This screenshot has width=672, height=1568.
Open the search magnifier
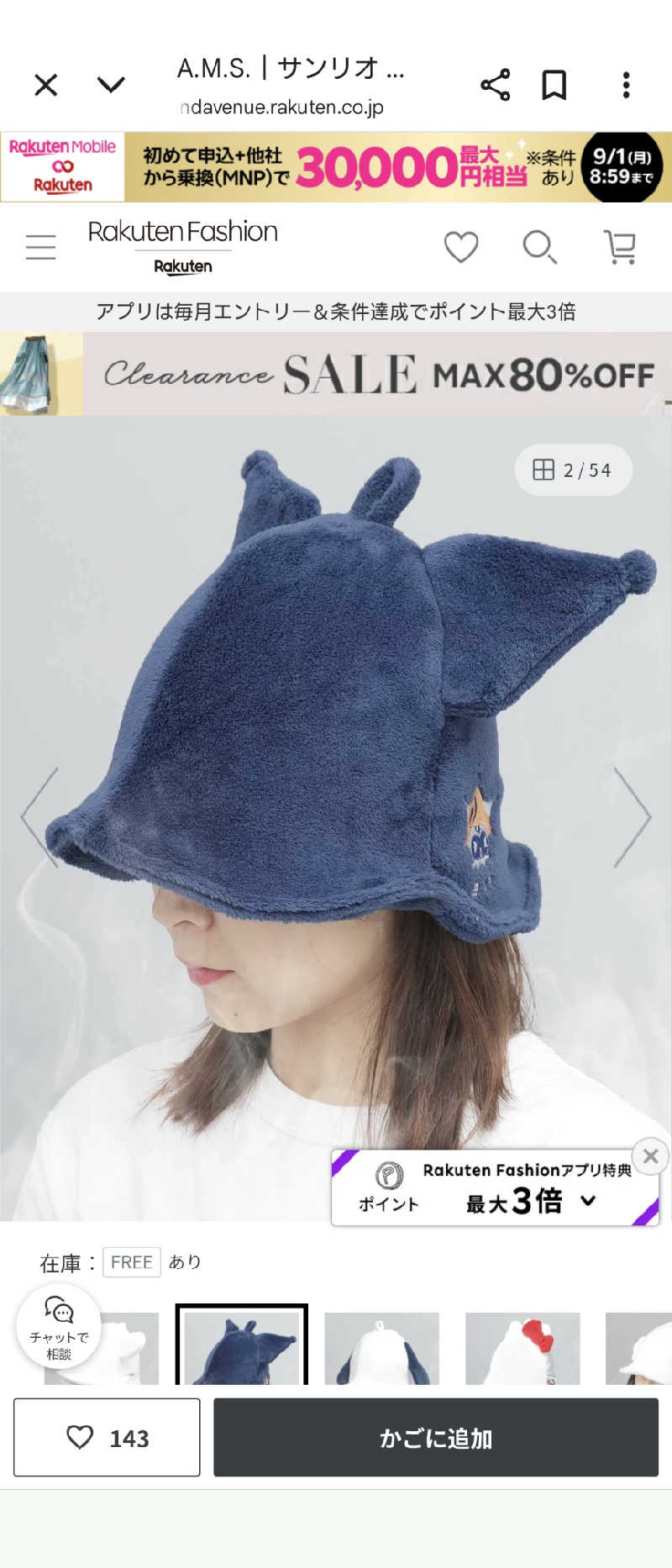[x=539, y=247]
